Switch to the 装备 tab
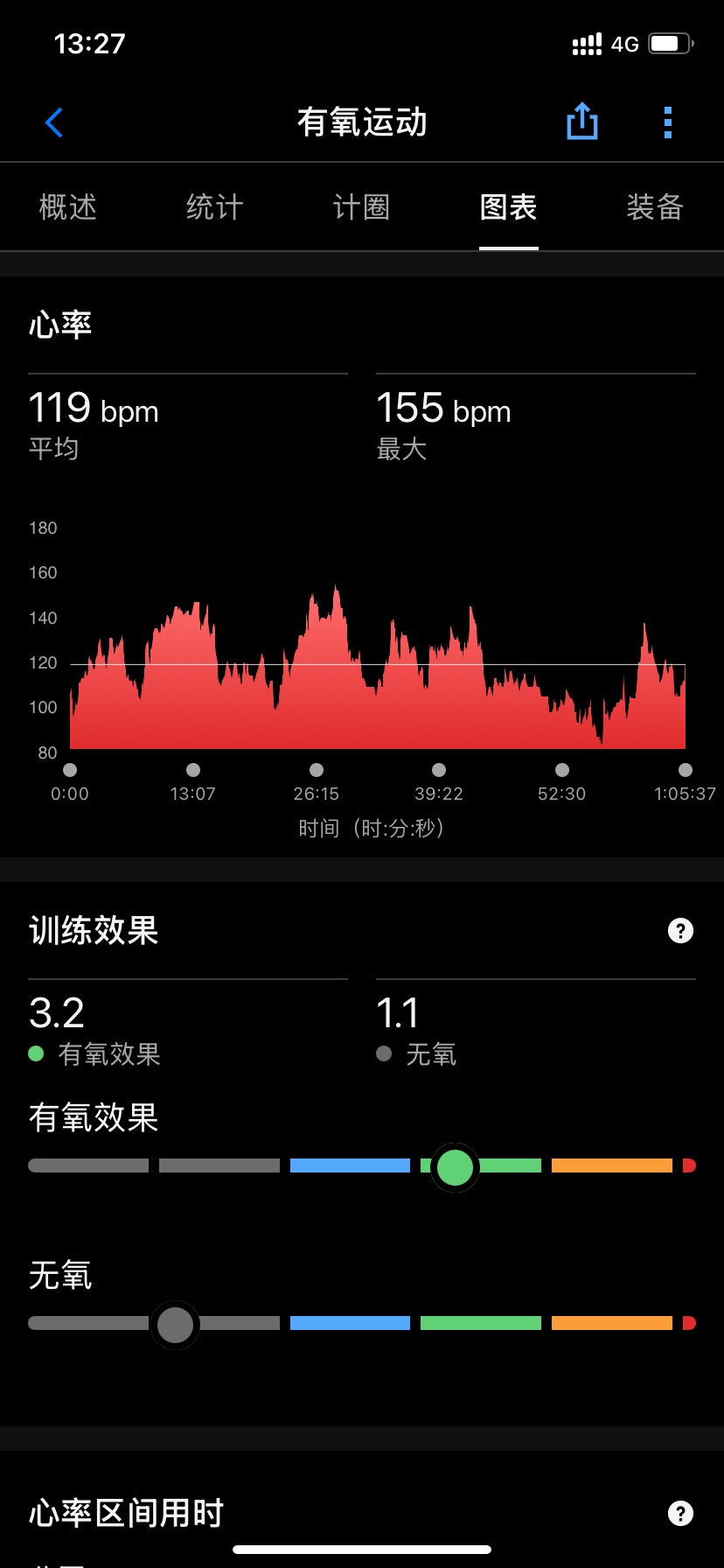Viewport: 724px width, 1568px height. click(x=655, y=207)
